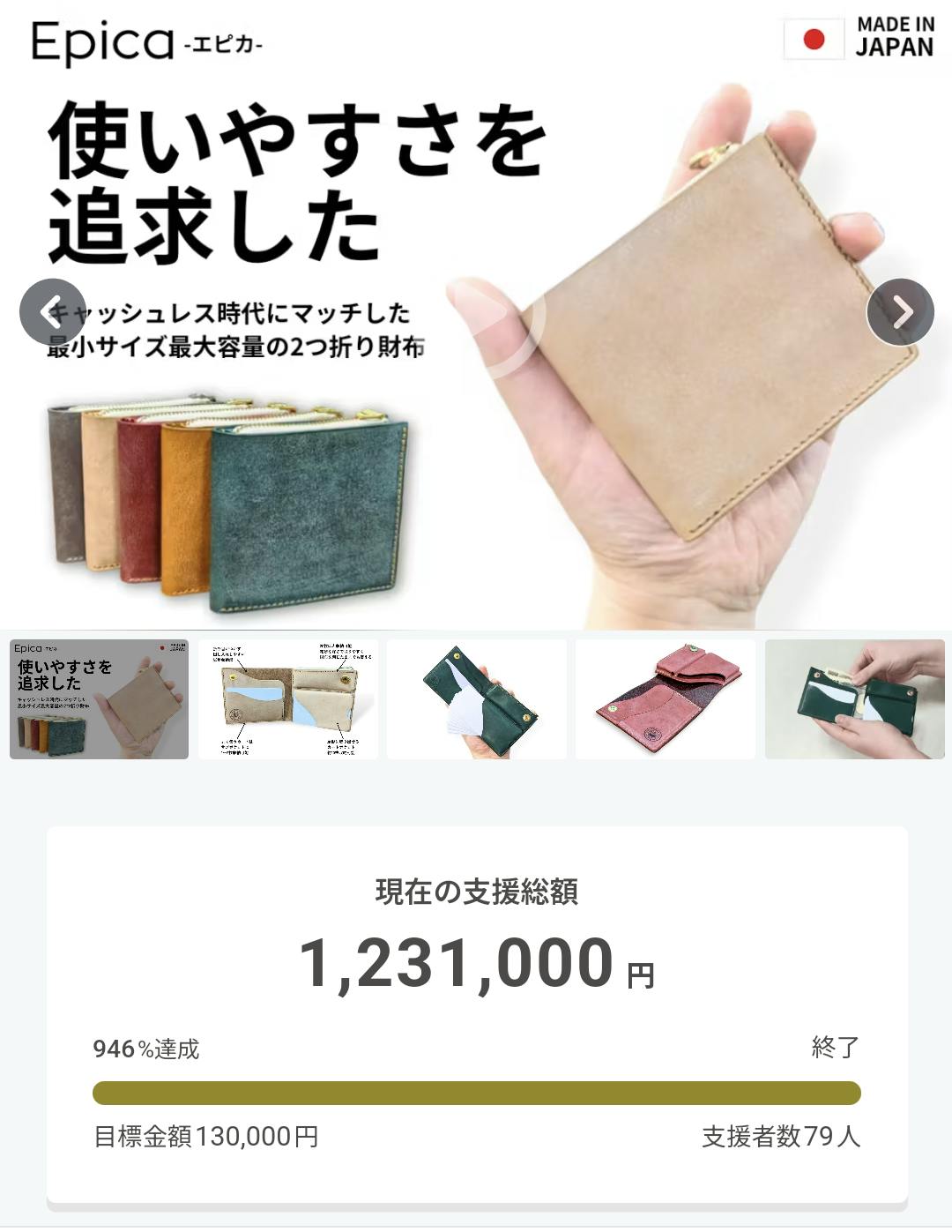Select the open pink wallet thumbnail
The image size is (952, 1232).
tap(666, 699)
